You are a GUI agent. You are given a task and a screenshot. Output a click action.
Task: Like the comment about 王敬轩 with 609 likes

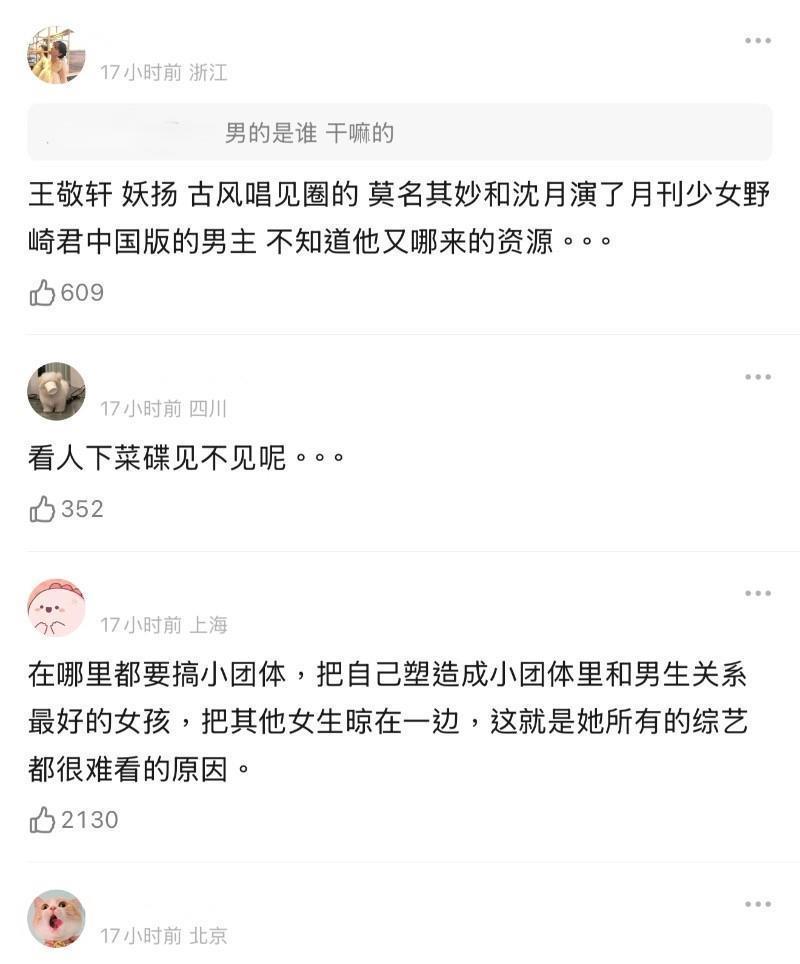(43, 293)
